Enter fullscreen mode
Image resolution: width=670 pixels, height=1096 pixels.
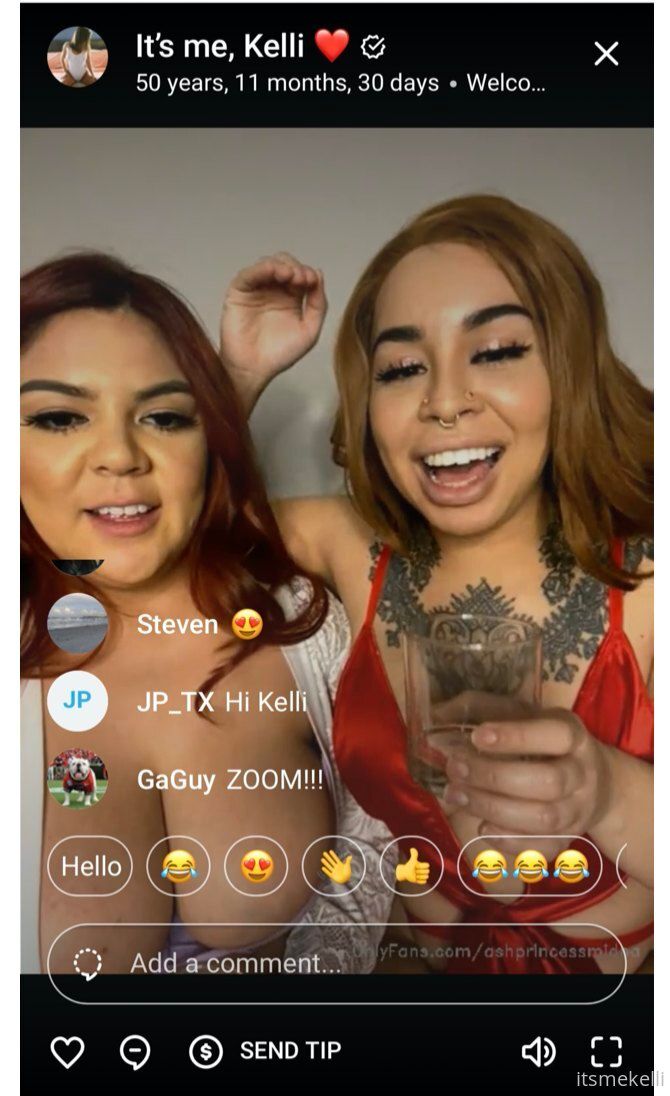coord(606,1051)
